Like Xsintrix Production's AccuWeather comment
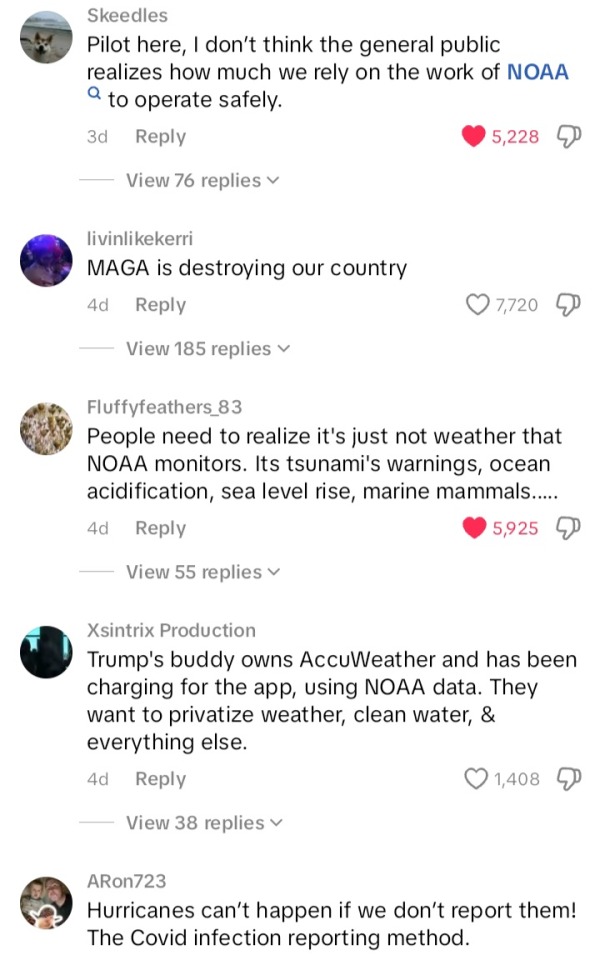The image size is (600, 960). click(478, 779)
